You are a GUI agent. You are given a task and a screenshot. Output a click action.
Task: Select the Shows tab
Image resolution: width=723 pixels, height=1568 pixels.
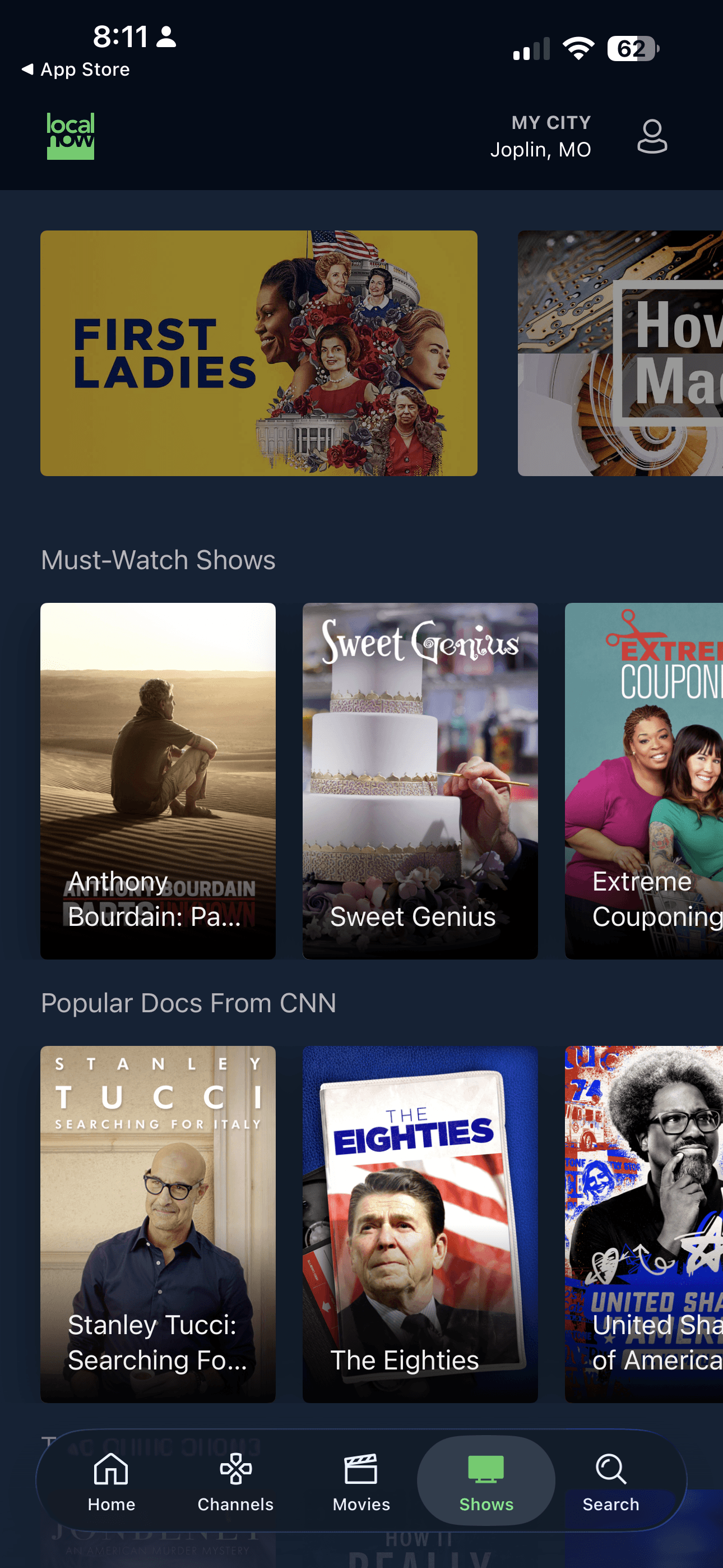pos(486,1482)
